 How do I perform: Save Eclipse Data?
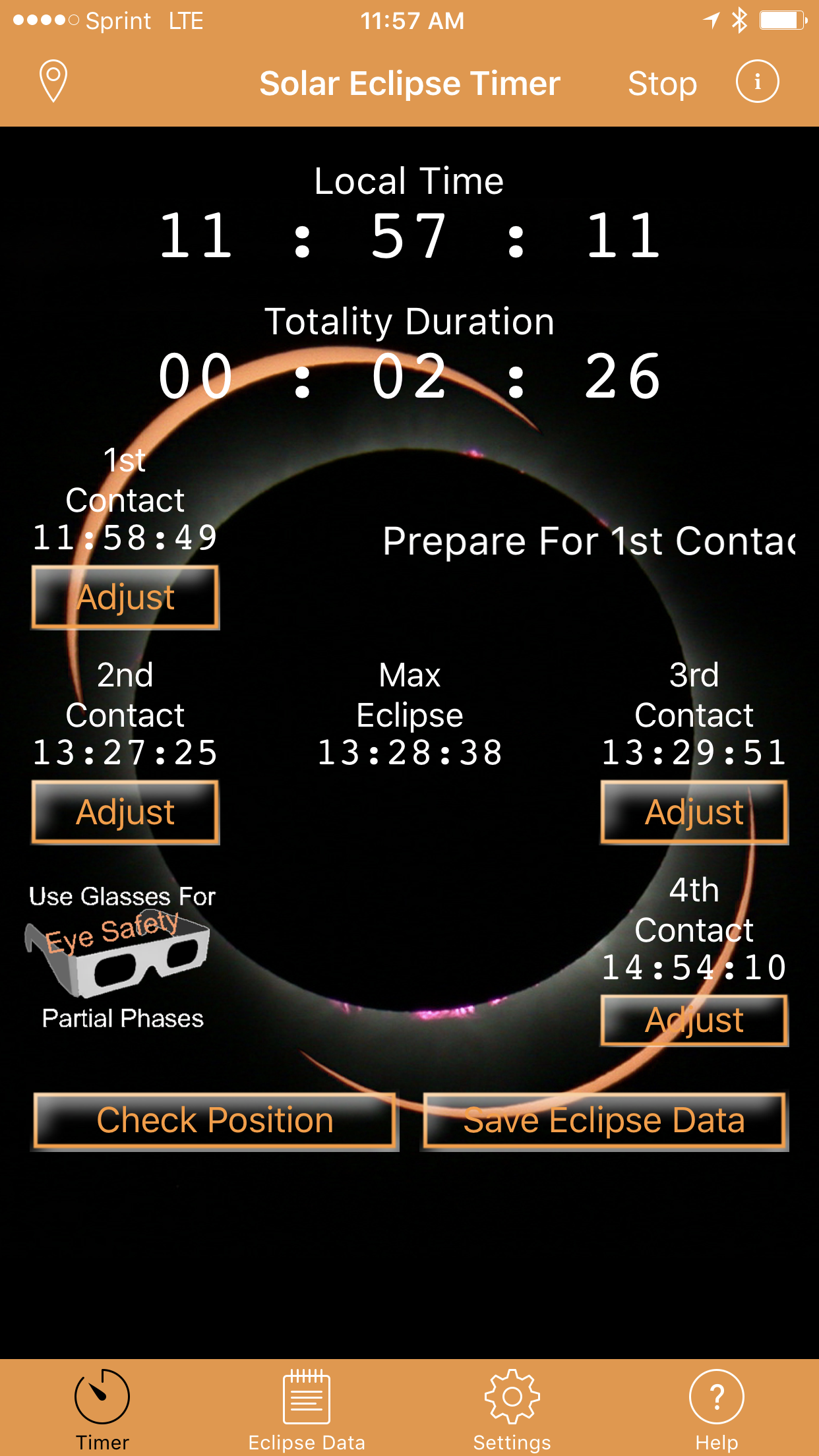point(604,1120)
